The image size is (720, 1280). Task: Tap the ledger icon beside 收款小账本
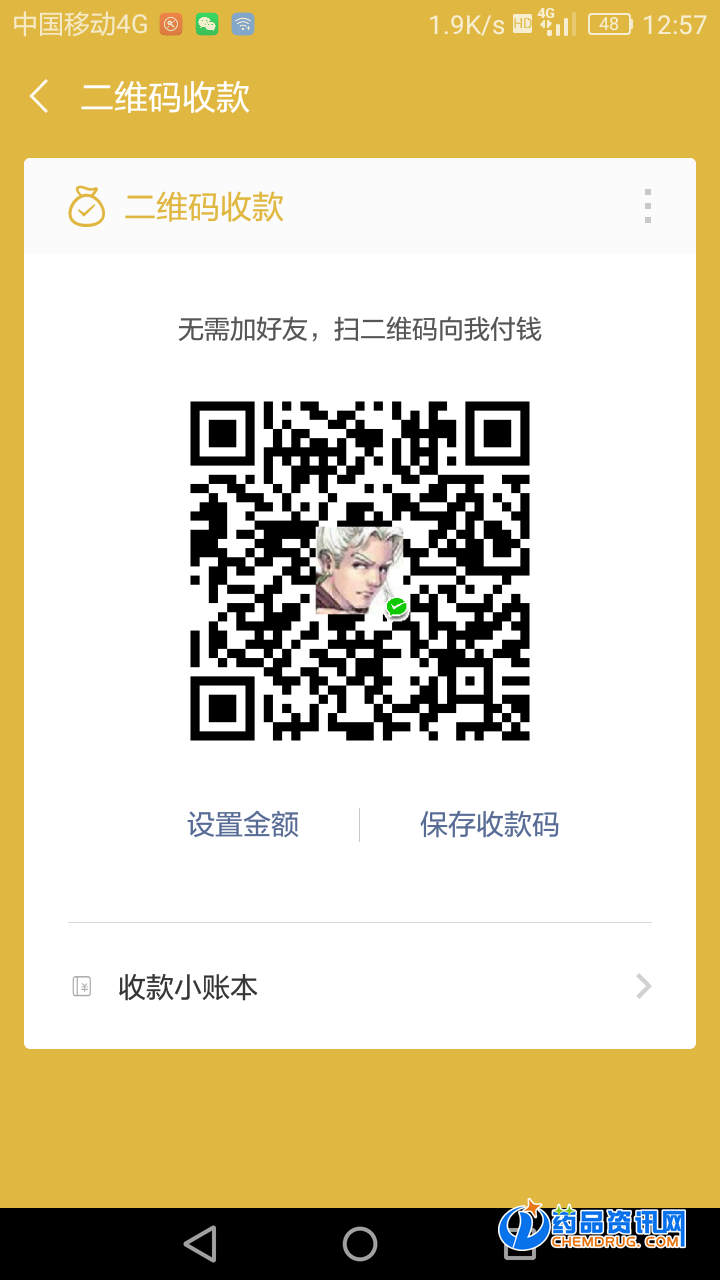82,986
